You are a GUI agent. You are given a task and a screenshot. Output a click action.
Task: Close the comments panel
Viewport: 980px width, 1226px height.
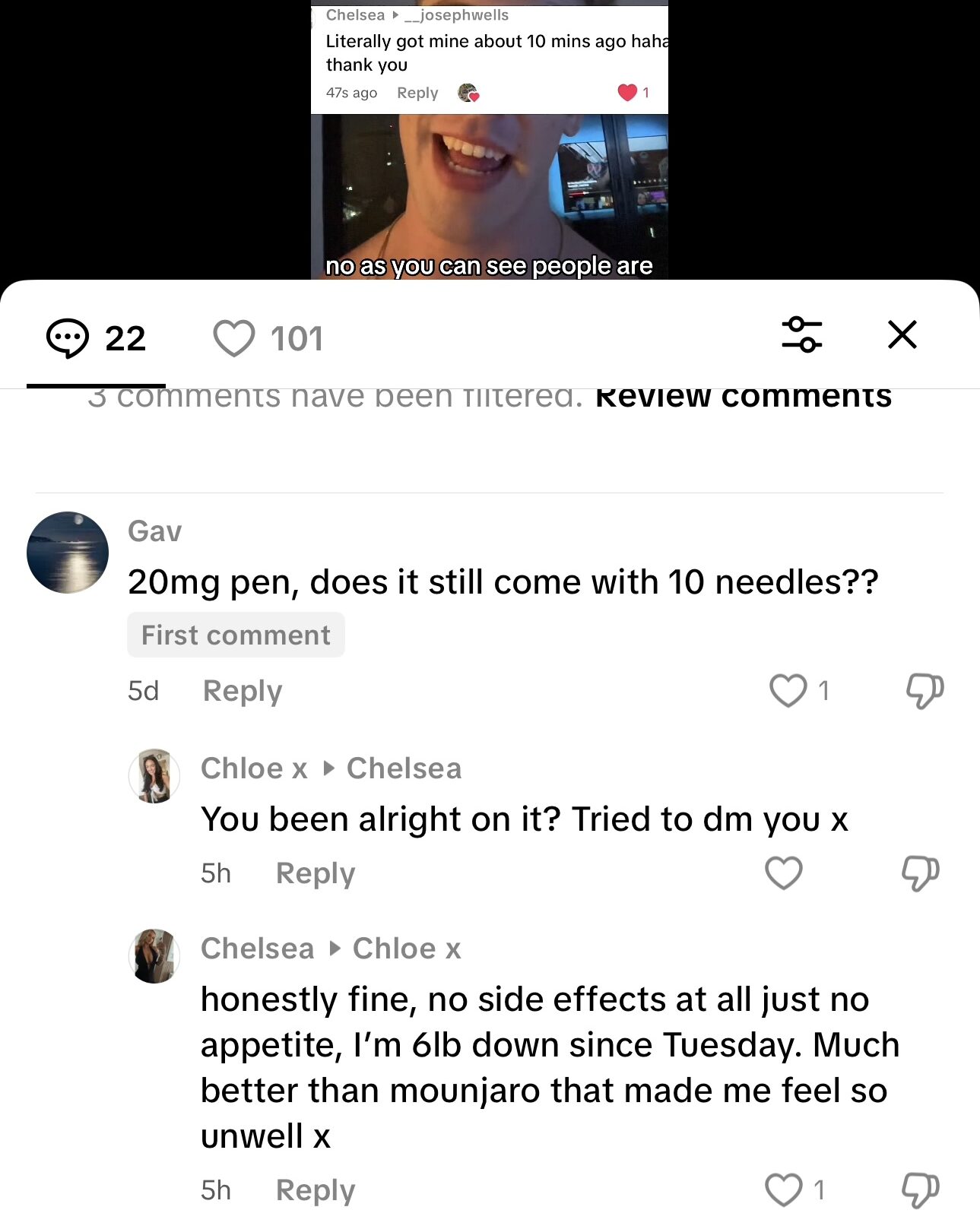pos(902,334)
